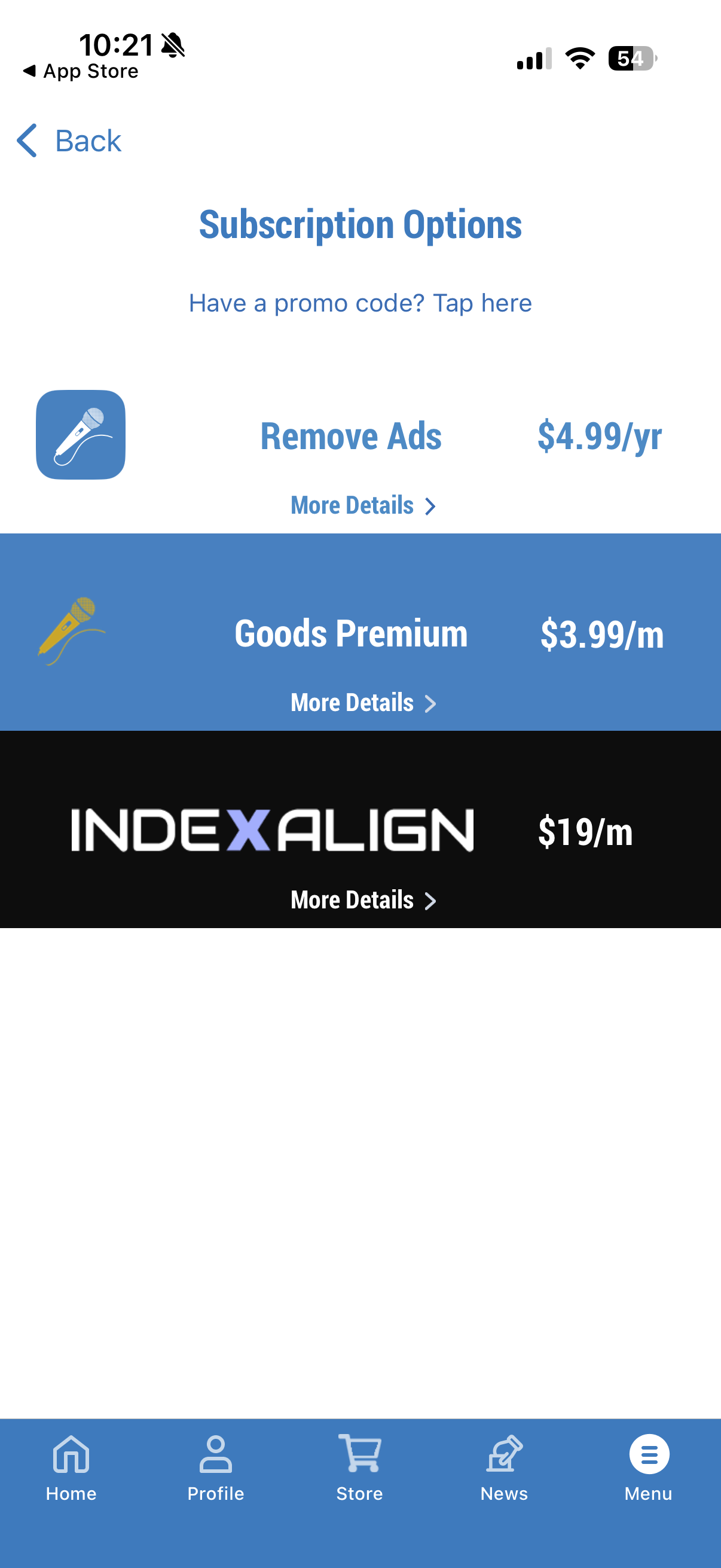This screenshot has width=721, height=1568.
Task: Open the Menu tab
Action: click(x=649, y=1468)
